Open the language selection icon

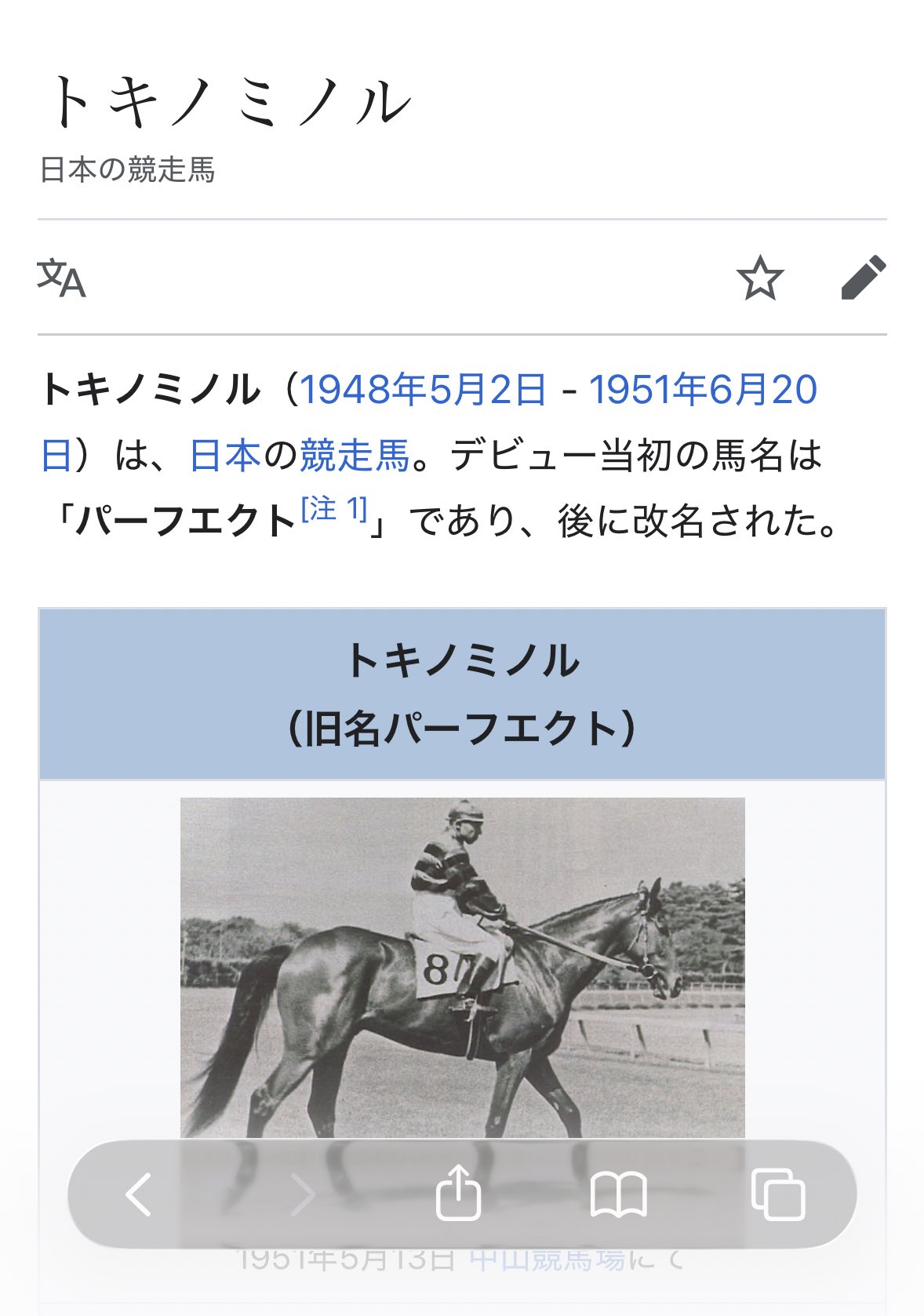(61, 278)
